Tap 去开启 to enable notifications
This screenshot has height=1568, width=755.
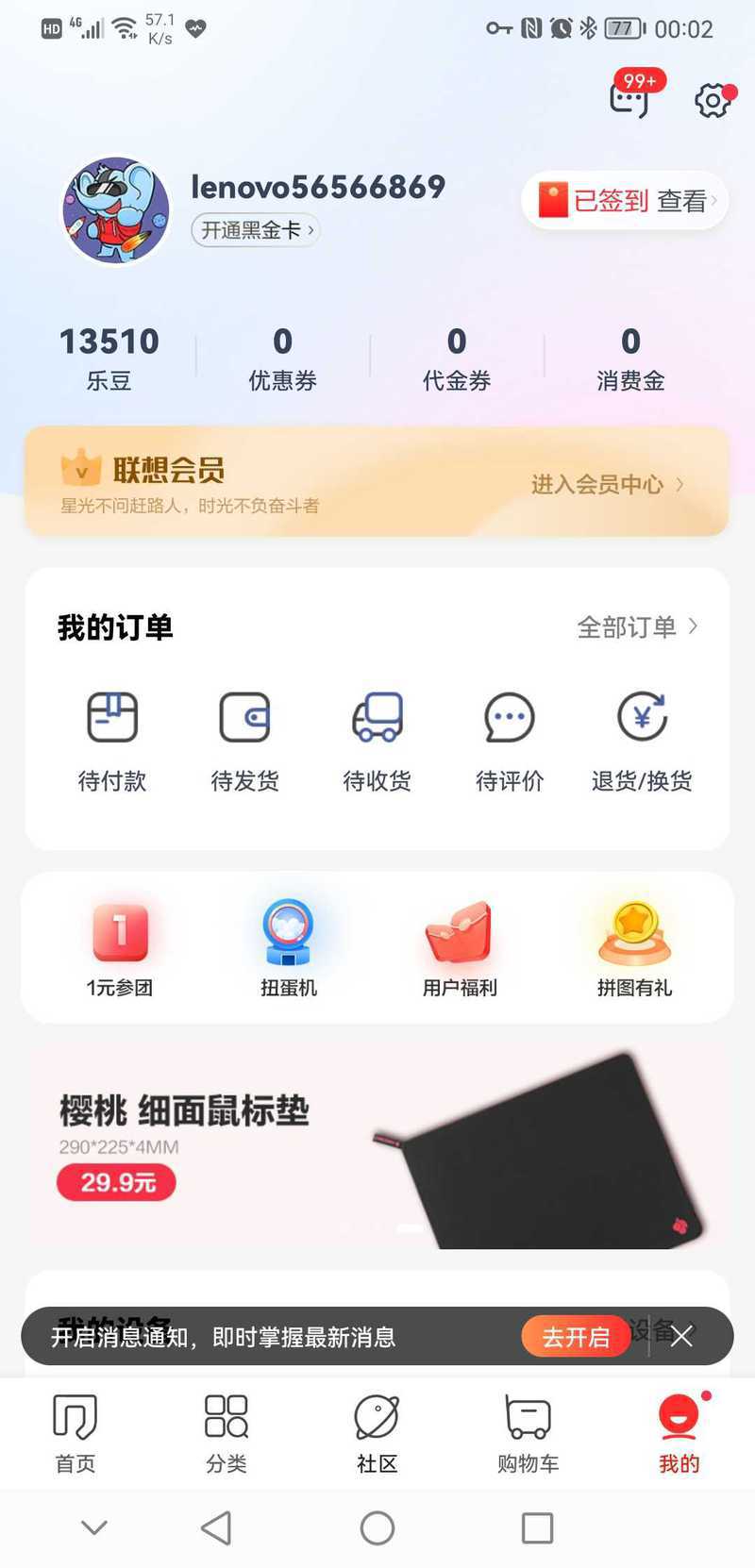point(576,1337)
